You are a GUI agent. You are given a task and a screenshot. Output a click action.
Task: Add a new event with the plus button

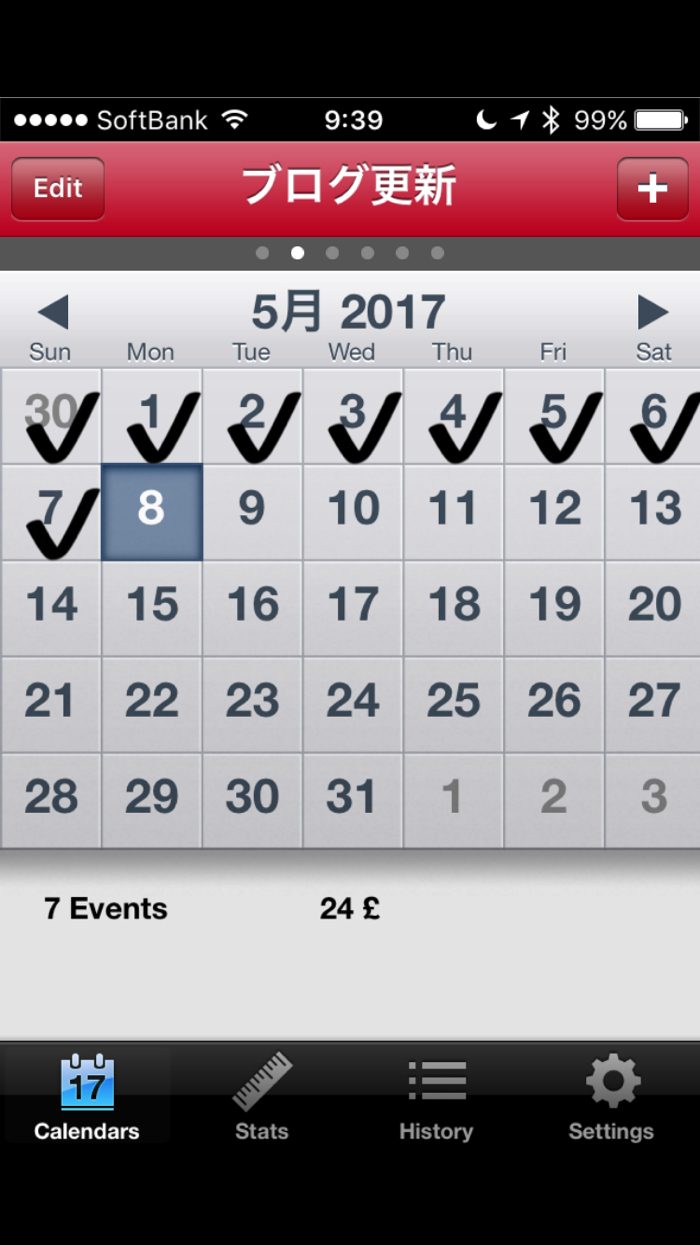652,189
